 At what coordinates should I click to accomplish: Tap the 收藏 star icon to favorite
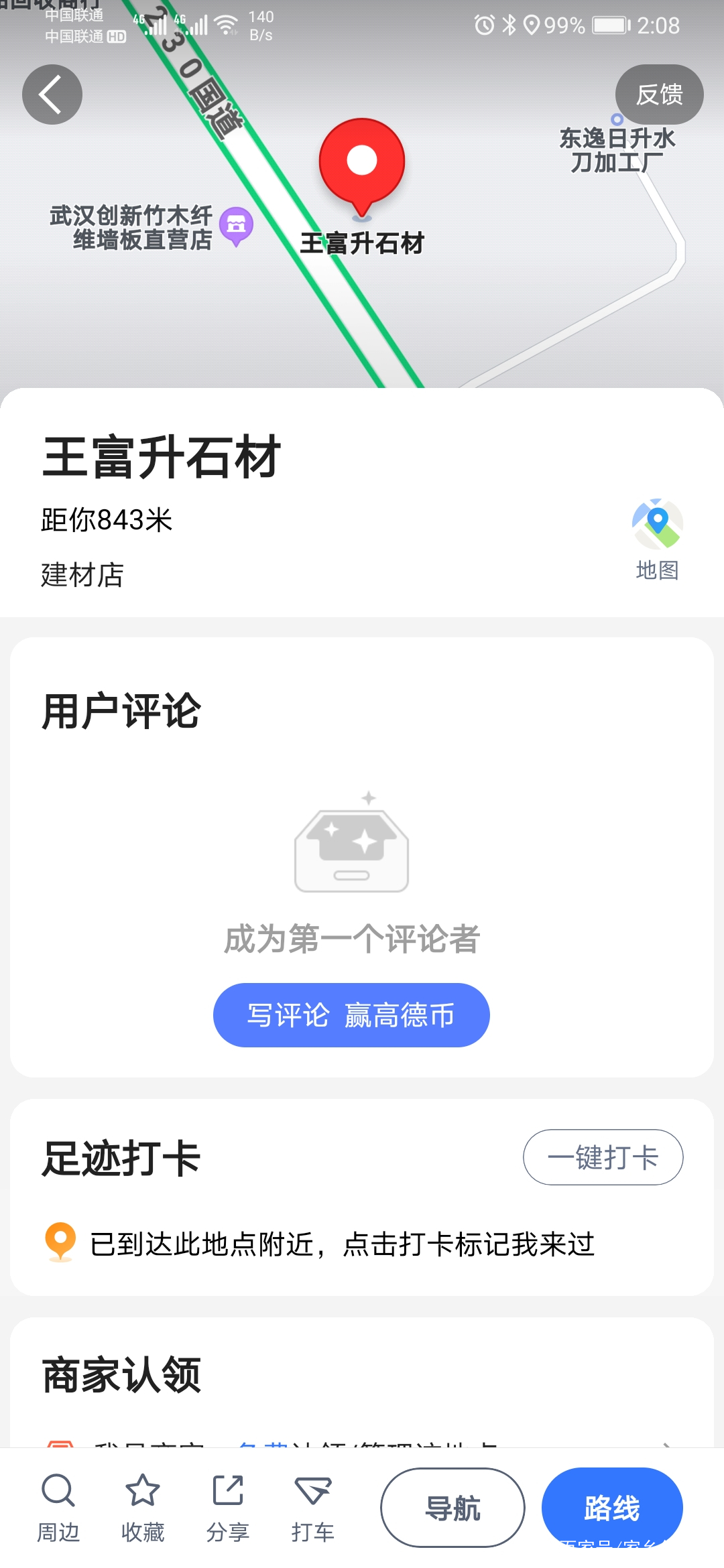(143, 1501)
